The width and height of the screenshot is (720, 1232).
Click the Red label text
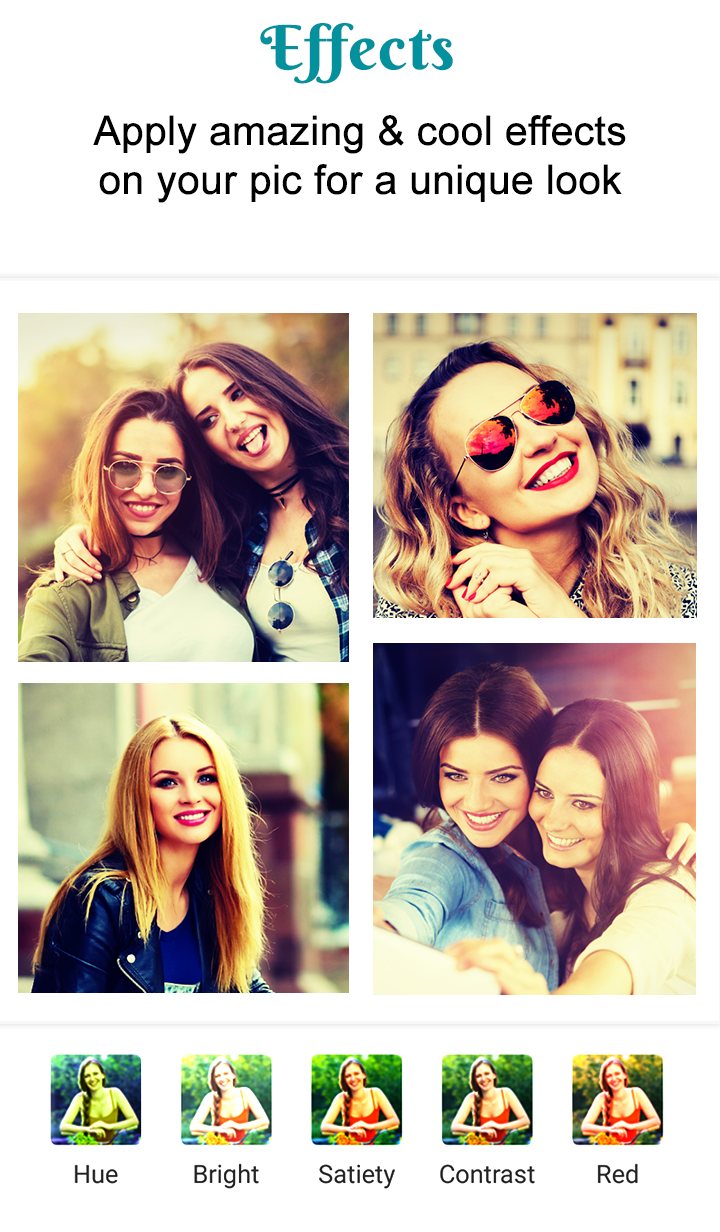617,1174
